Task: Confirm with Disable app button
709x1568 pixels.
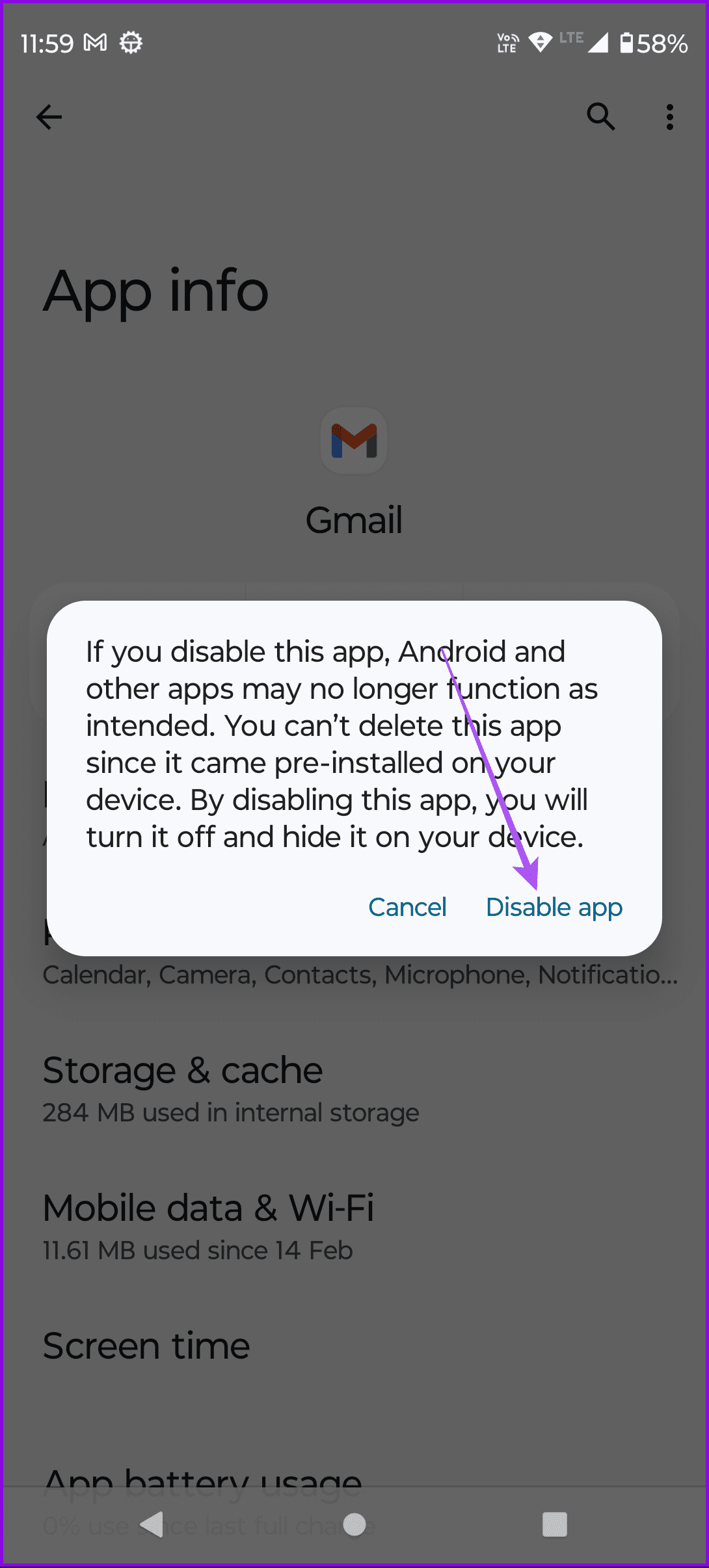Action: [554, 907]
